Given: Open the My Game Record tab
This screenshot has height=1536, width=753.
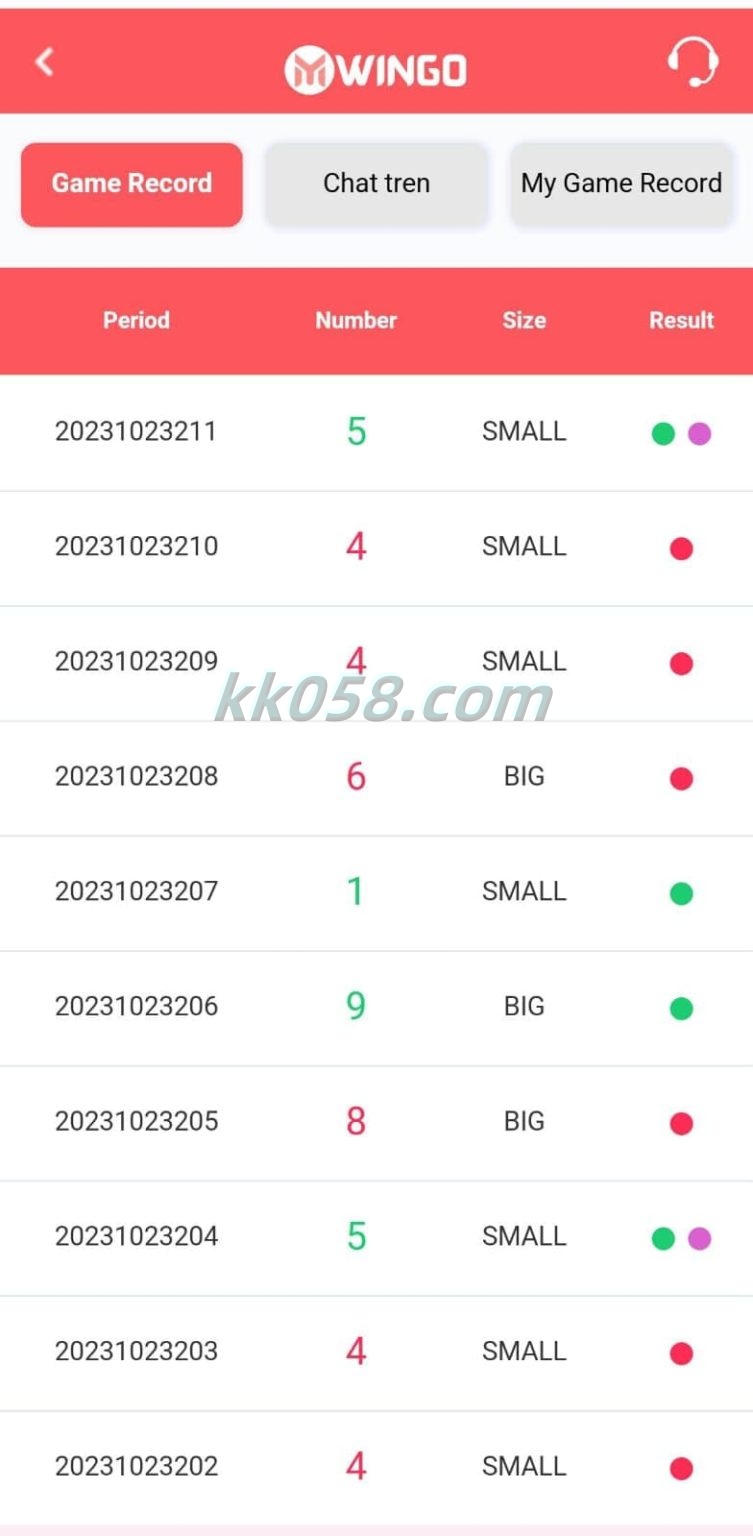Looking at the screenshot, I should tap(621, 184).
